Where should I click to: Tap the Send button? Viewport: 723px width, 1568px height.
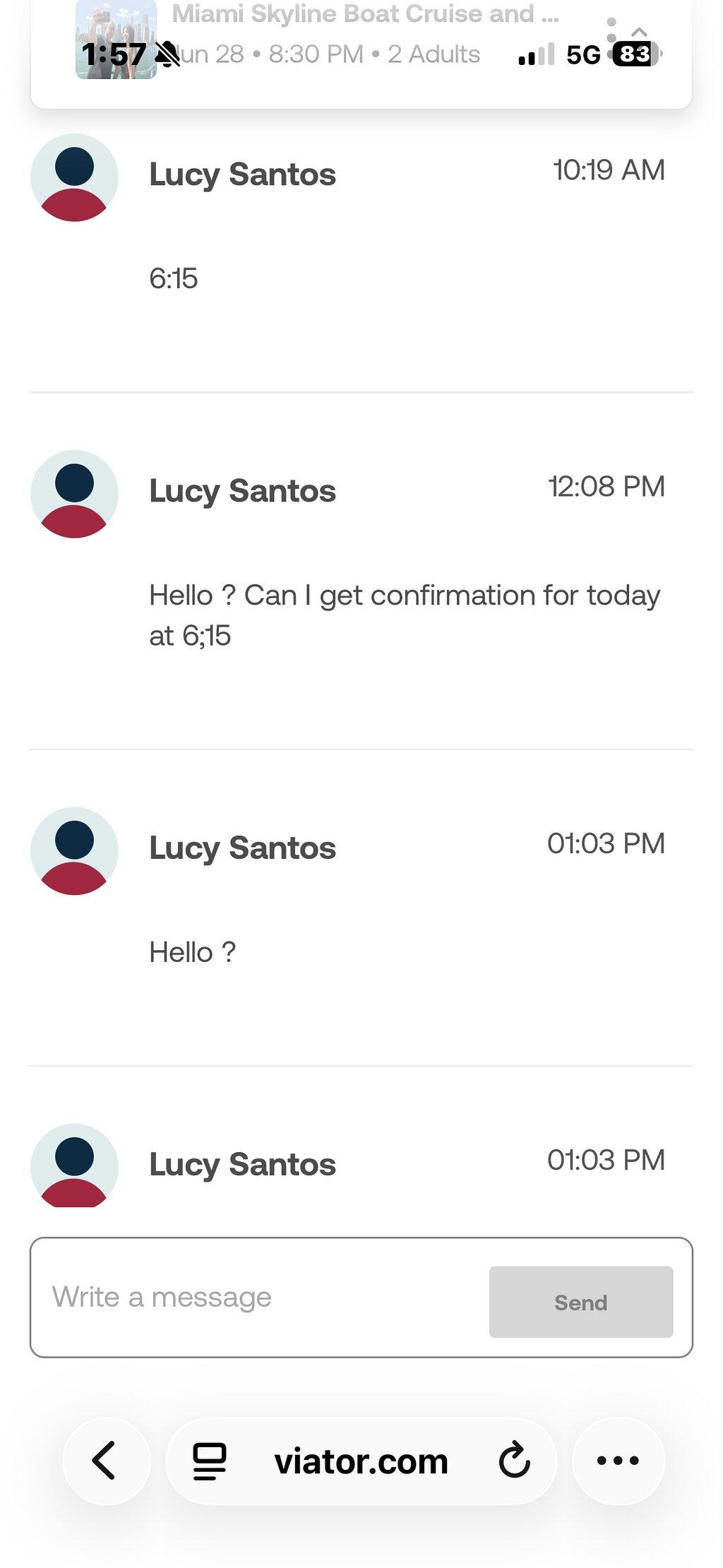[x=580, y=1302]
